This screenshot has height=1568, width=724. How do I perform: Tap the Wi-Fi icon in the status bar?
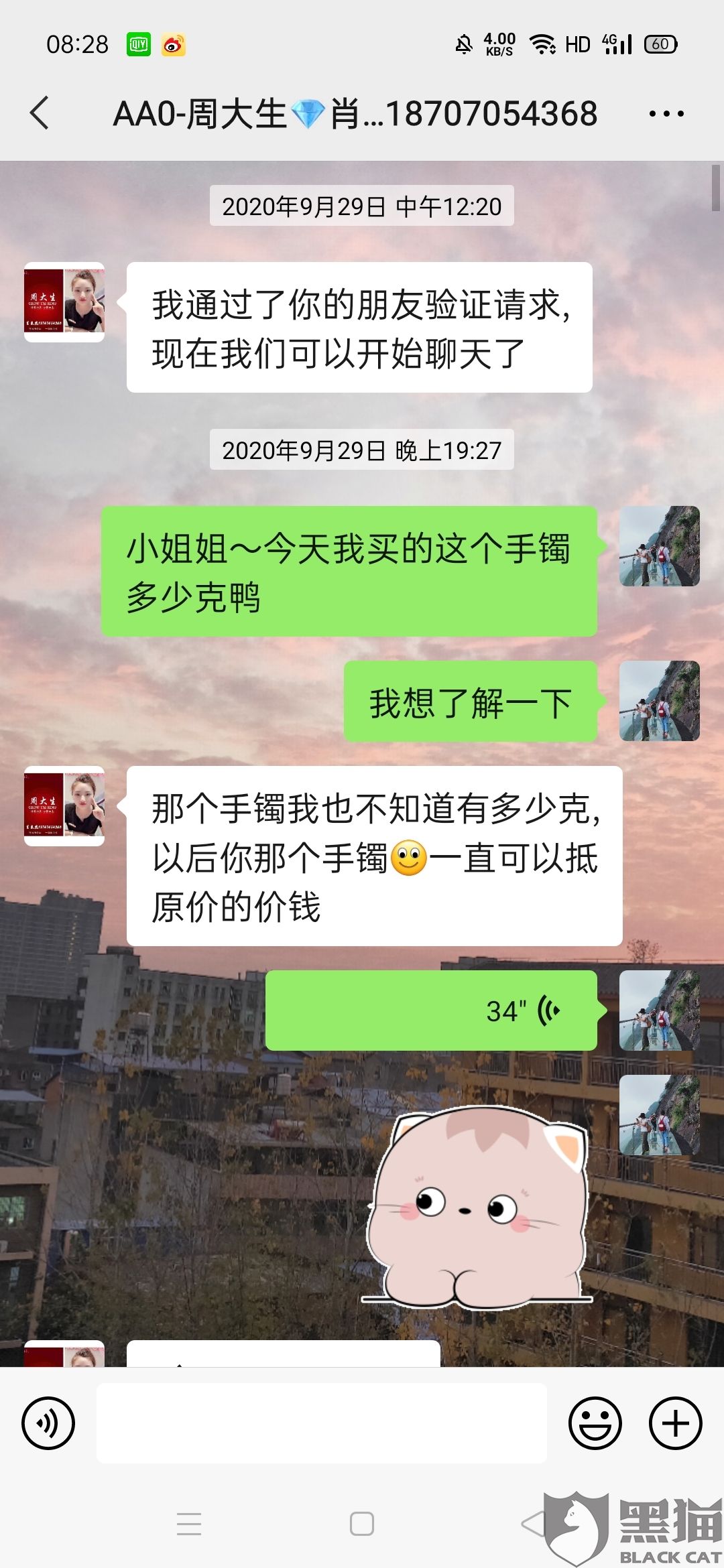click(x=542, y=44)
